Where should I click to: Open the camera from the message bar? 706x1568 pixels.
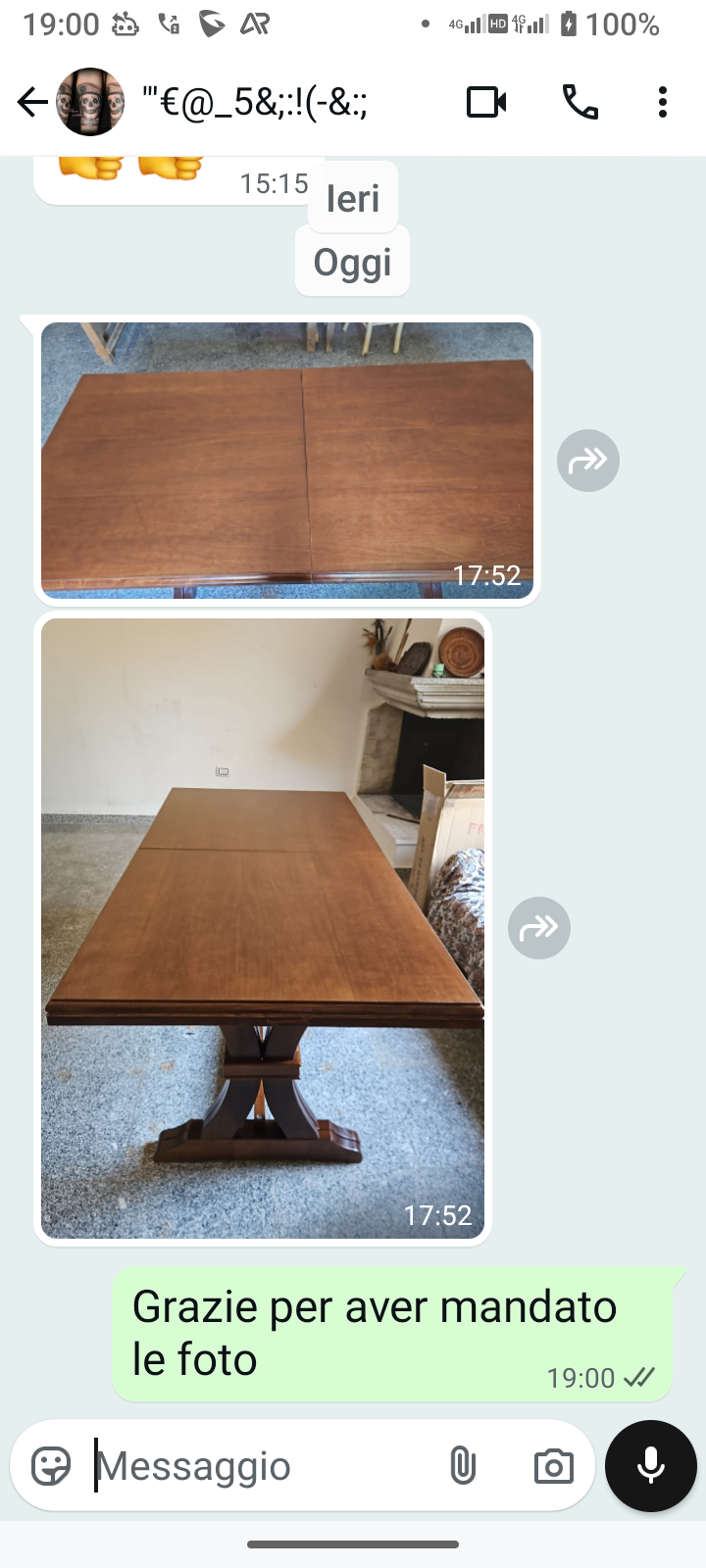pyautogui.click(x=553, y=1466)
